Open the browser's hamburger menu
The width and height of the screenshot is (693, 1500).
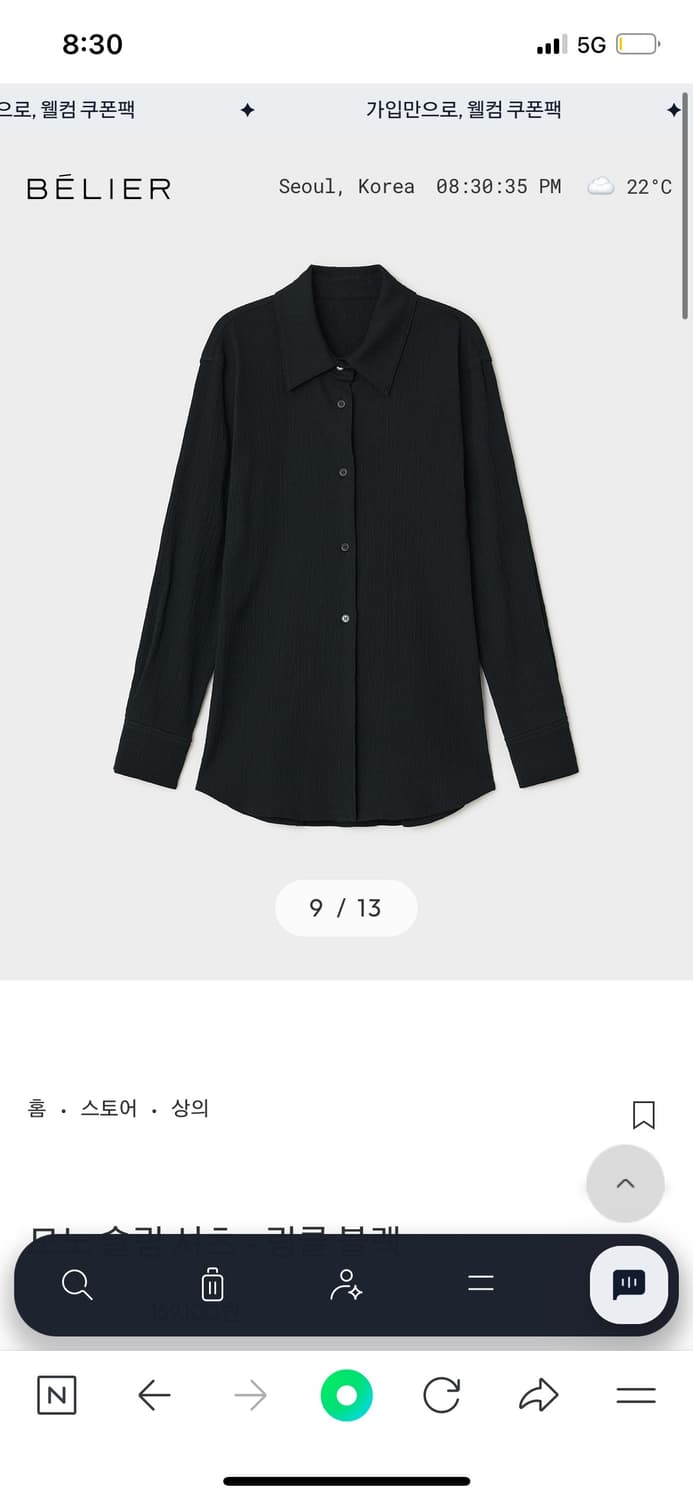[x=635, y=1395]
